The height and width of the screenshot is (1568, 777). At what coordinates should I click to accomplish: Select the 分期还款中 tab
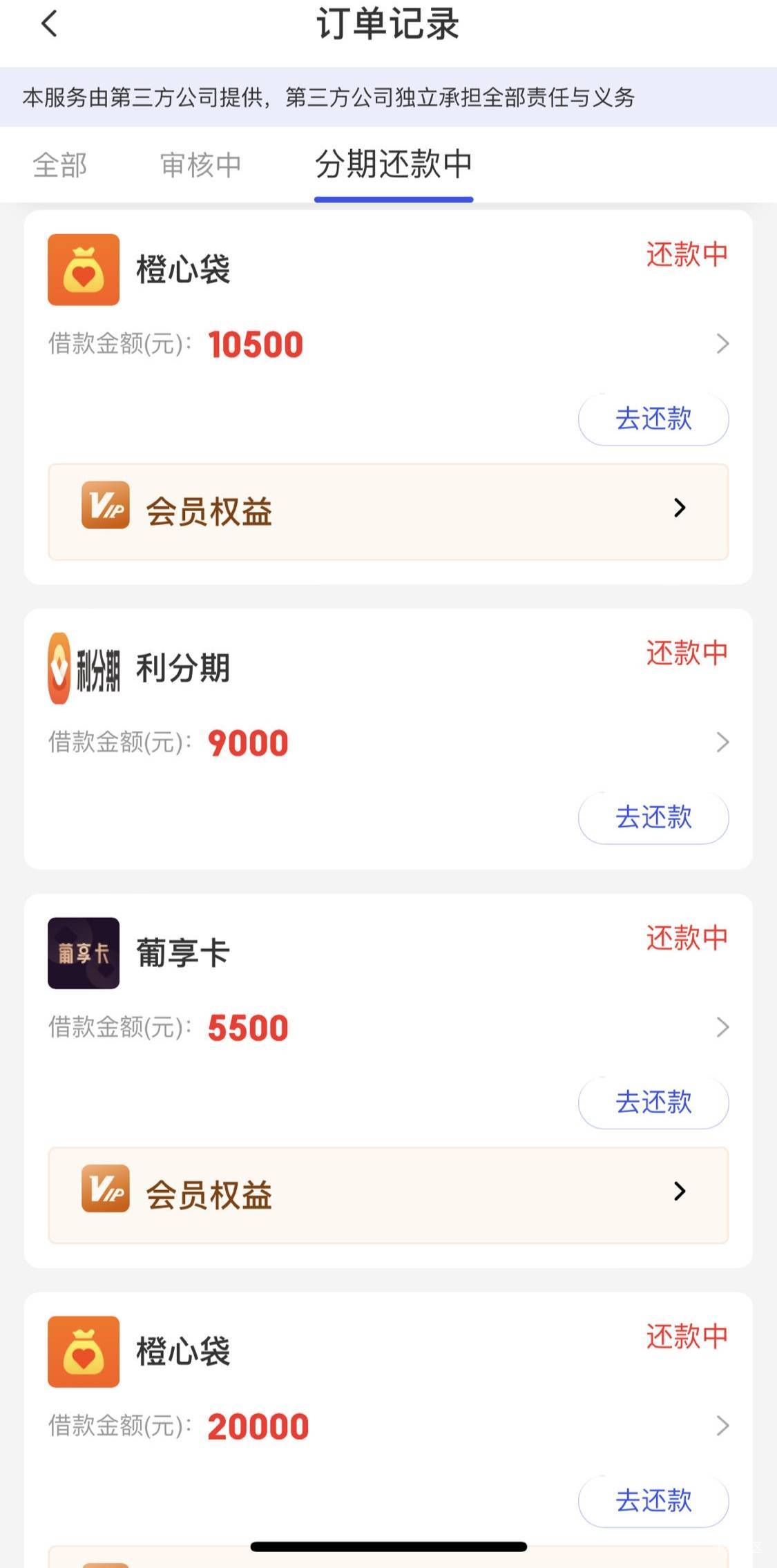tap(394, 164)
